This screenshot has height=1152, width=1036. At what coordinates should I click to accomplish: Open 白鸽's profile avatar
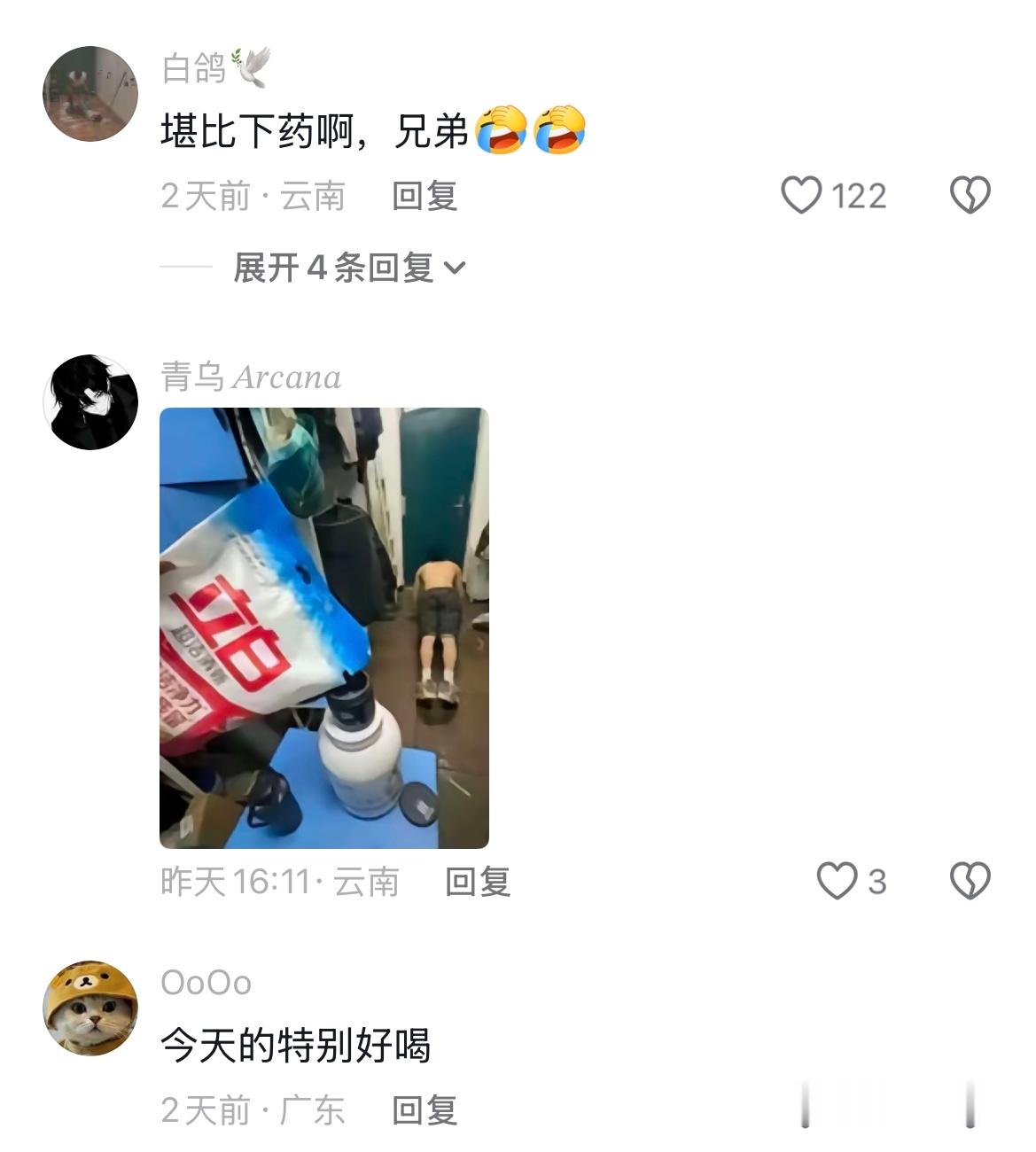[x=90, y=94]
